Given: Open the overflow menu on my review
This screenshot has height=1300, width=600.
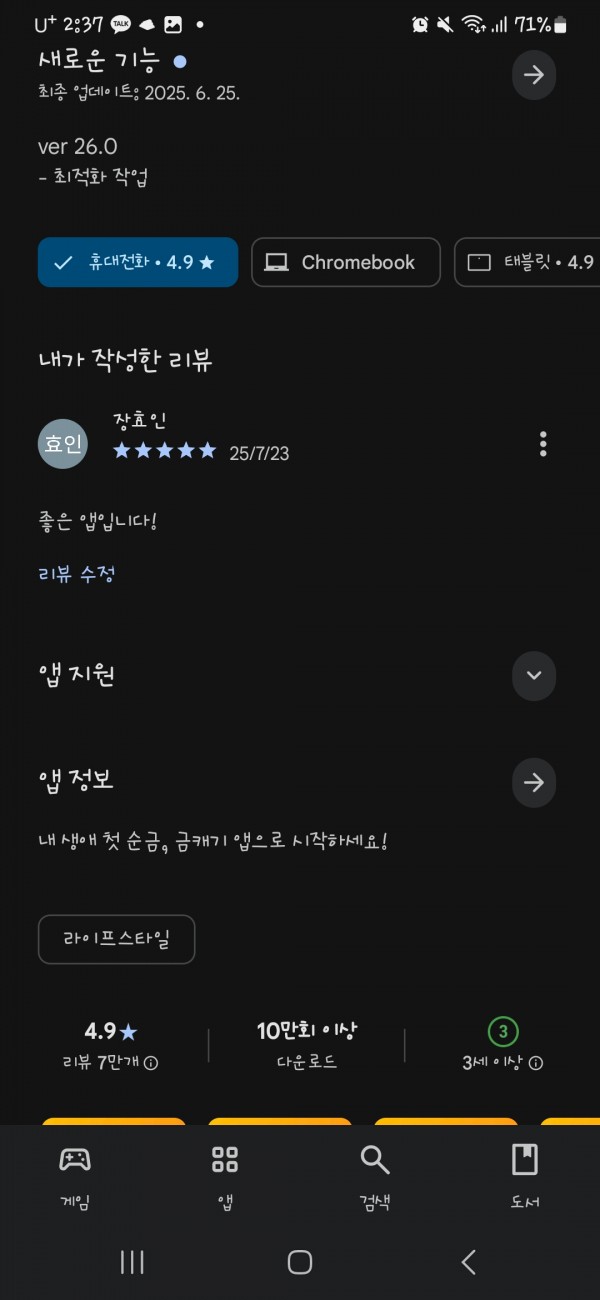Looking at the screenshot, I should point(543,443).
